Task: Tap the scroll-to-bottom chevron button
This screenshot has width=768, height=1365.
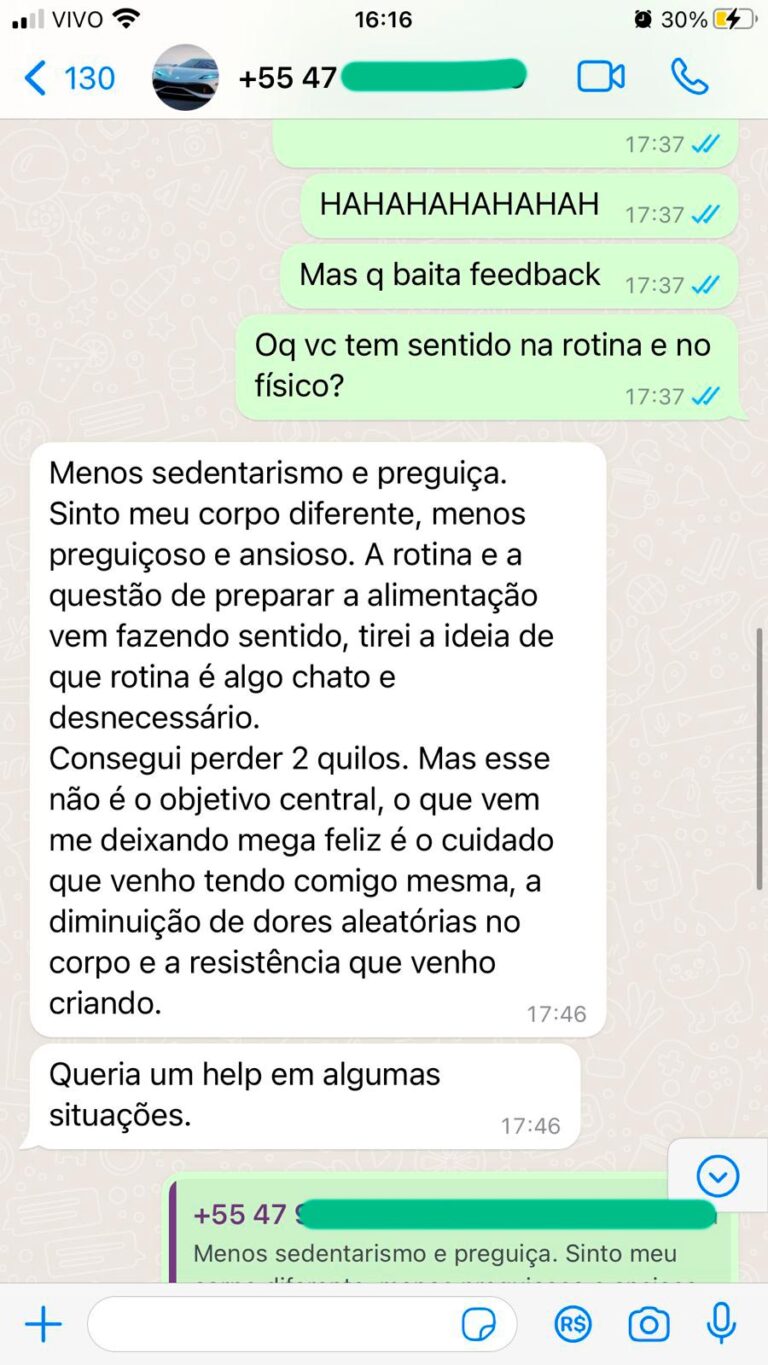Action: click(x=716, y=1176)
